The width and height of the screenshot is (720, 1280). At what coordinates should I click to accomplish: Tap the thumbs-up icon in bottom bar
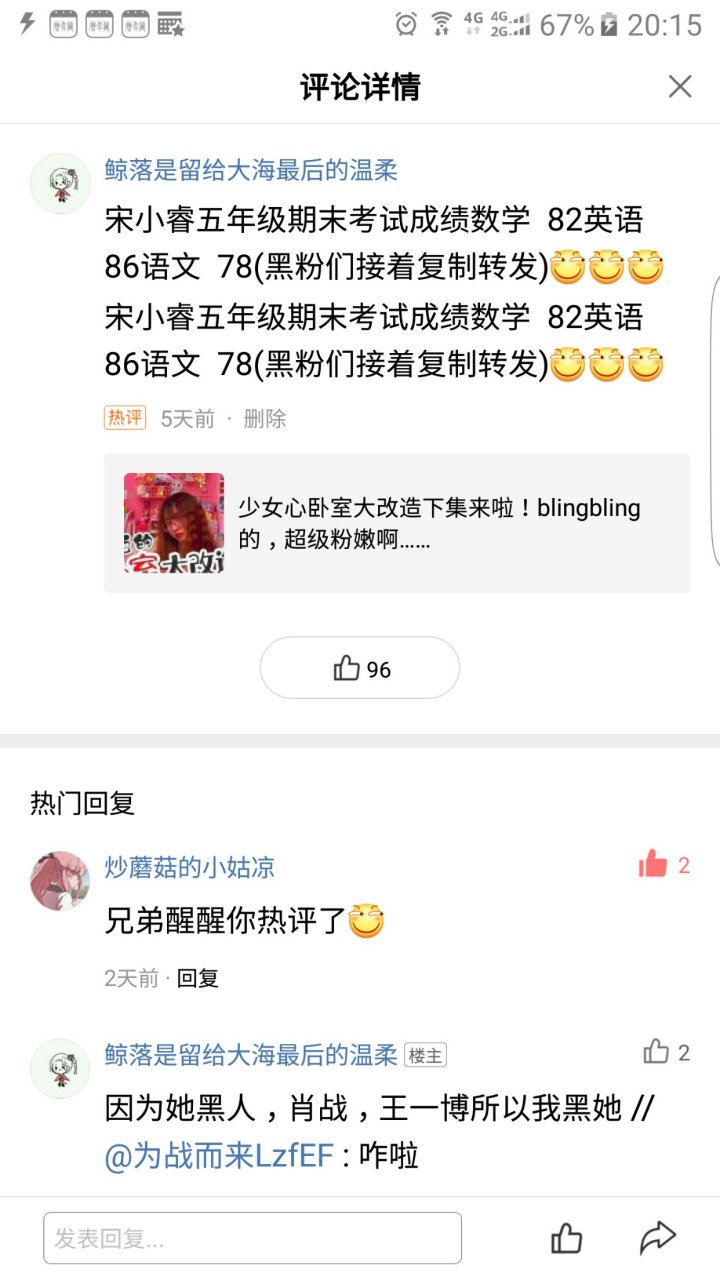566,1238
